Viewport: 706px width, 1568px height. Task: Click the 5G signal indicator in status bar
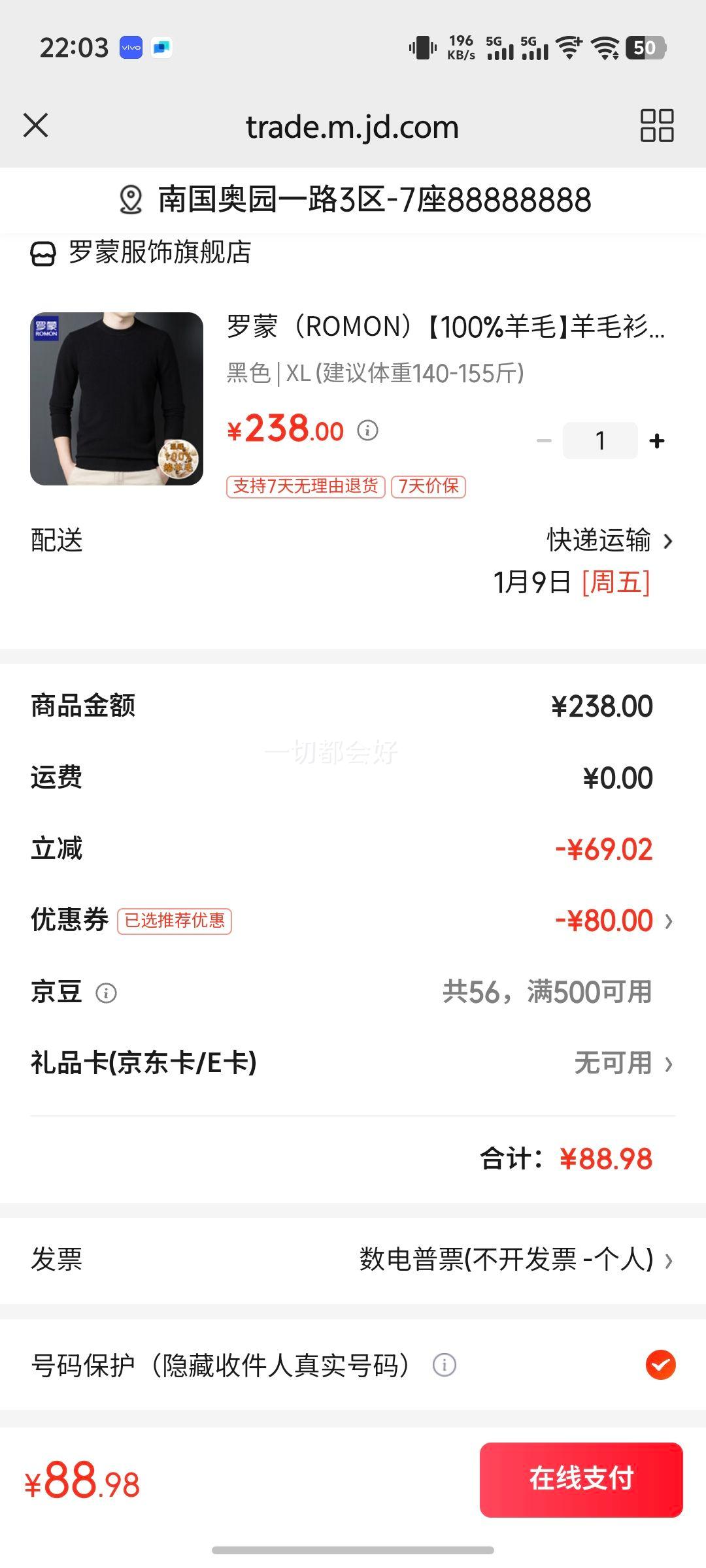tap(500, 49)
